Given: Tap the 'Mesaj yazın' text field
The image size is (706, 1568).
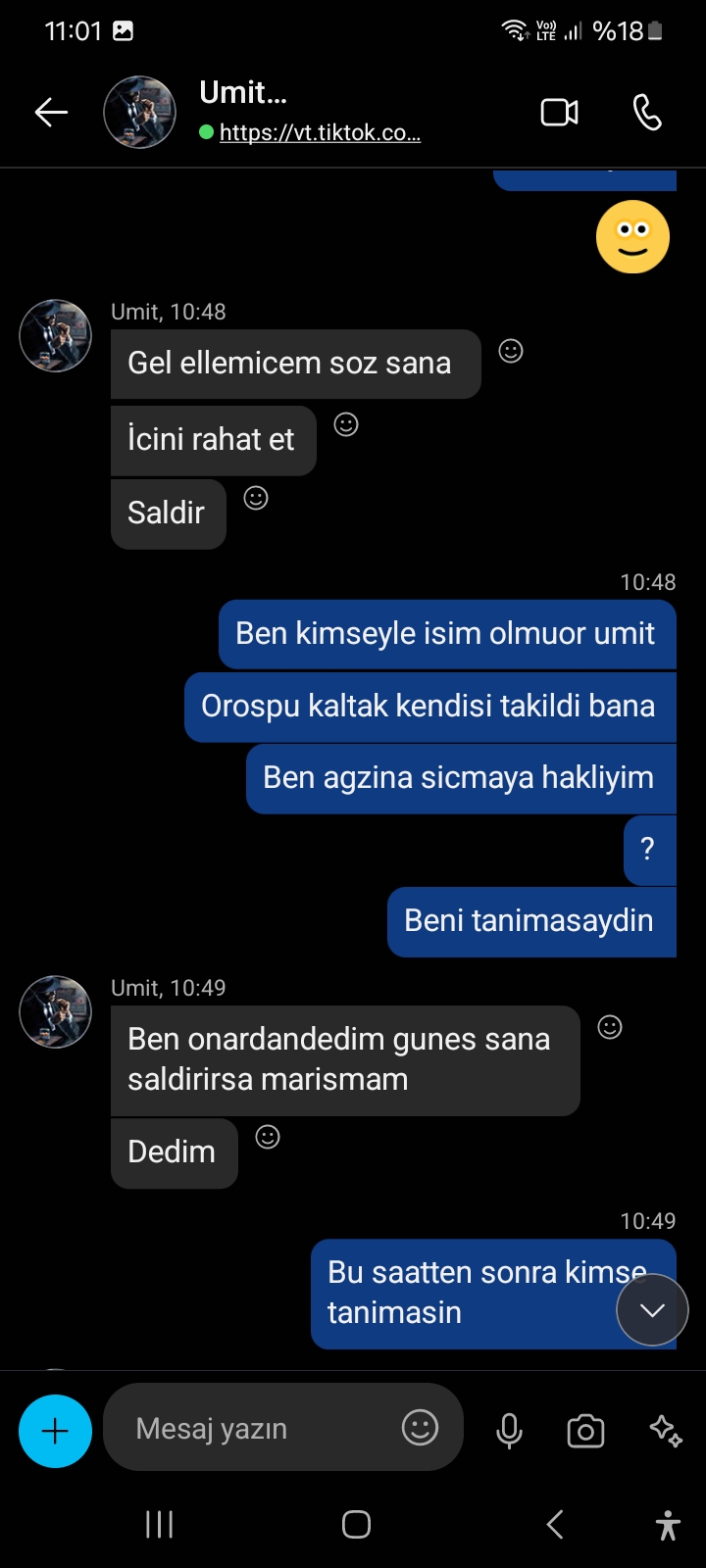Looking at the screenshot, I should point(255,1429).
